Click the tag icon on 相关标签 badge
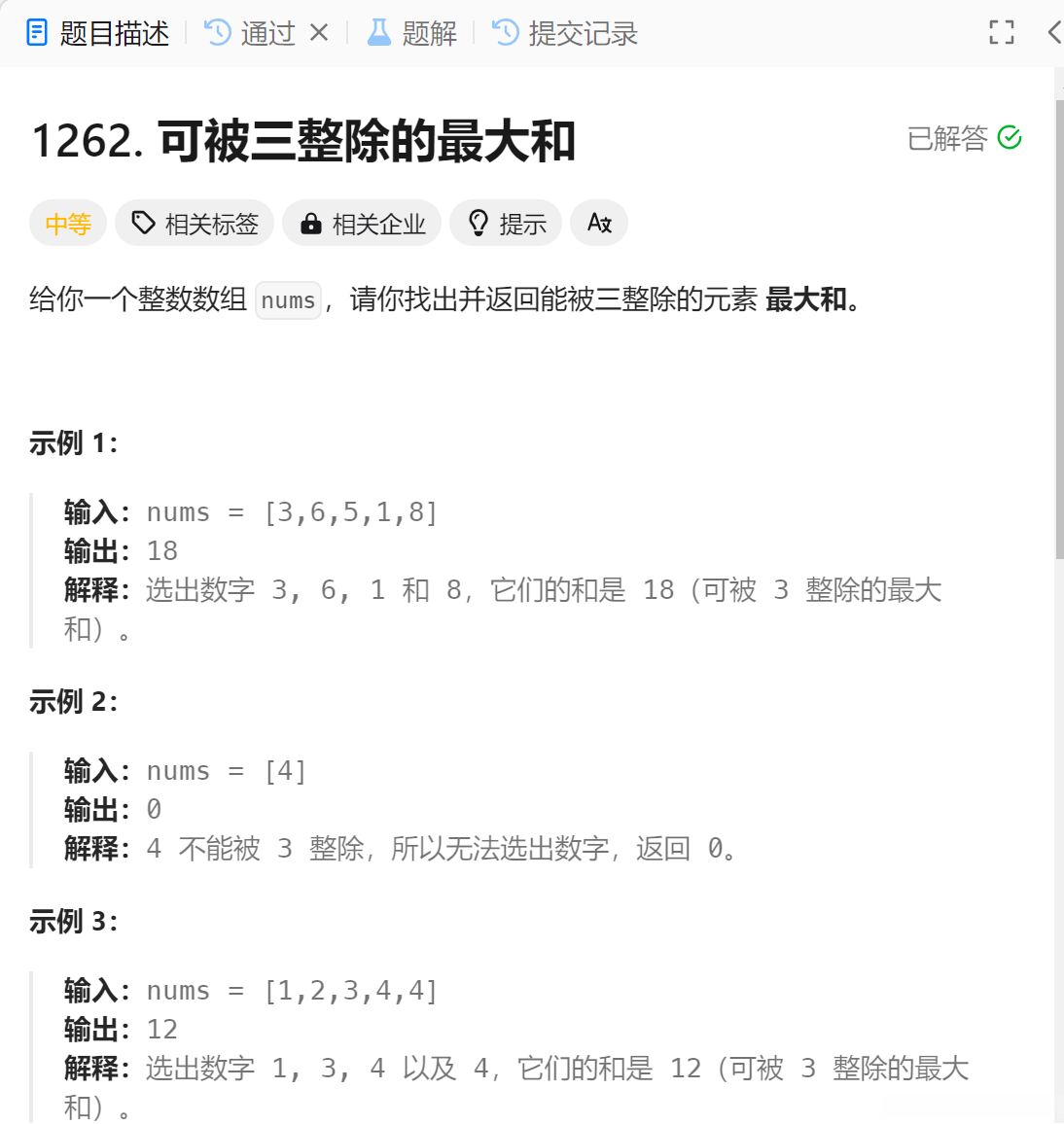This screenshot has width=1064, height=1124. tap(142, 223)
